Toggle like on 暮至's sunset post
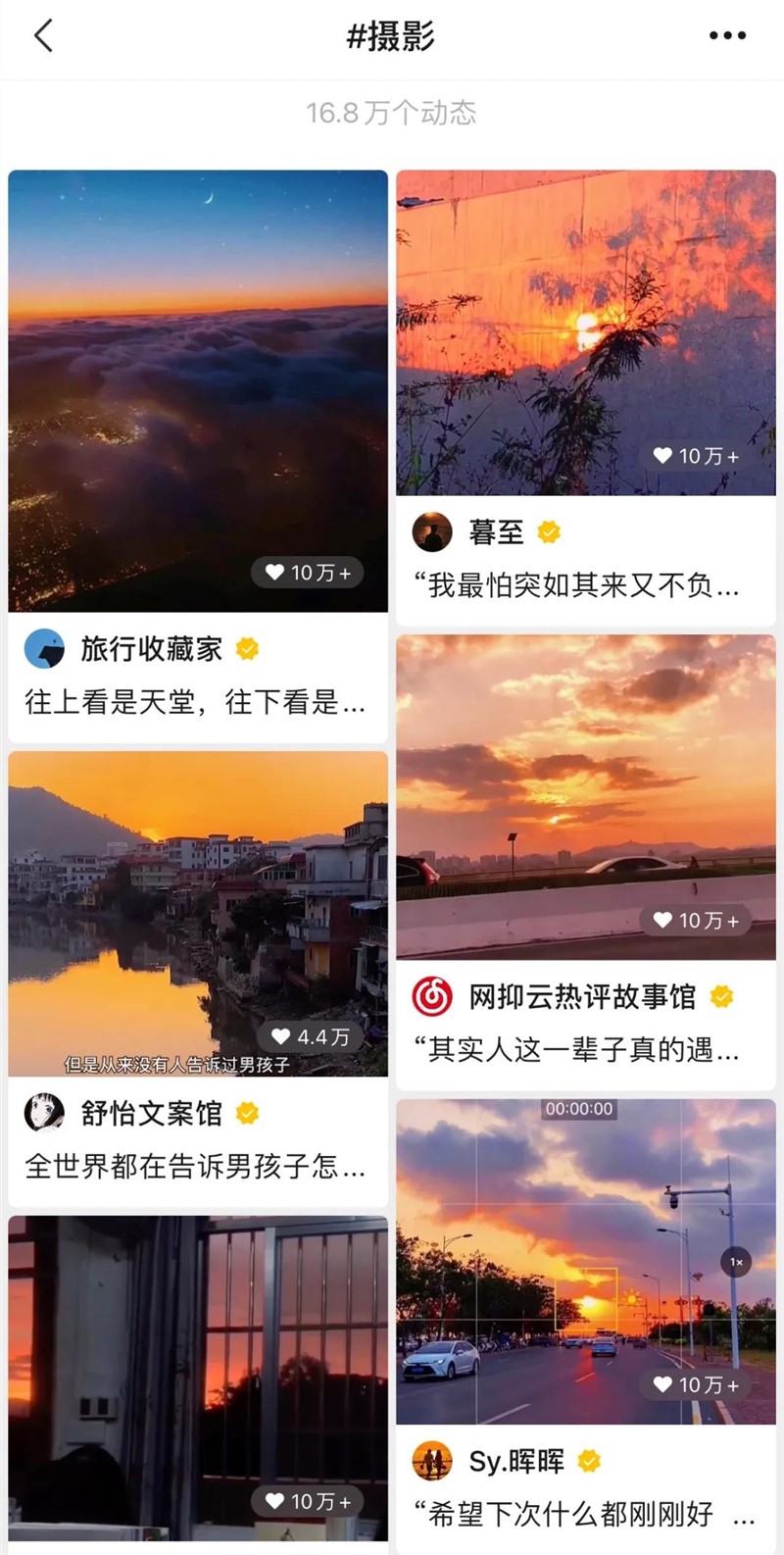 coord(662,455)
